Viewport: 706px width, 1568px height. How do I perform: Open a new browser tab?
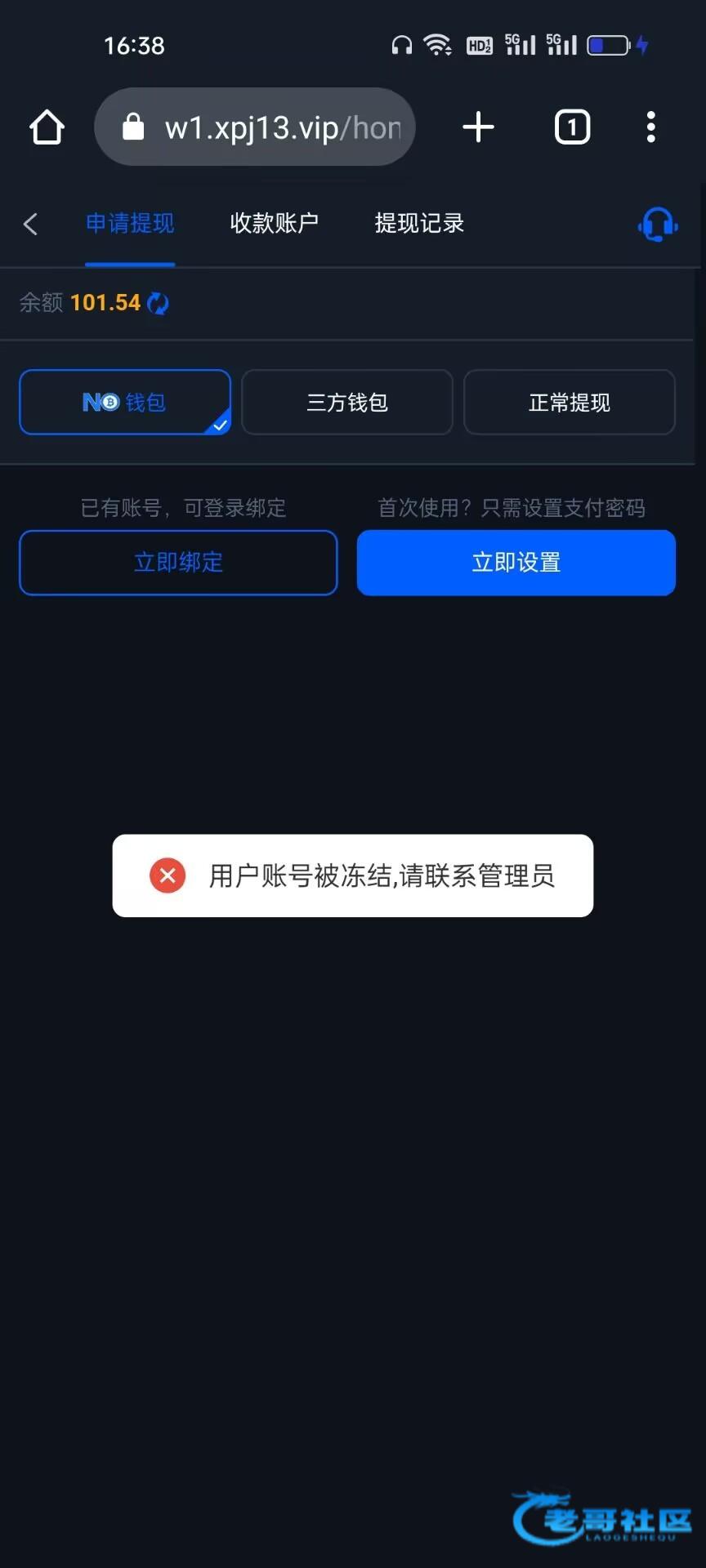click(479, 127)
